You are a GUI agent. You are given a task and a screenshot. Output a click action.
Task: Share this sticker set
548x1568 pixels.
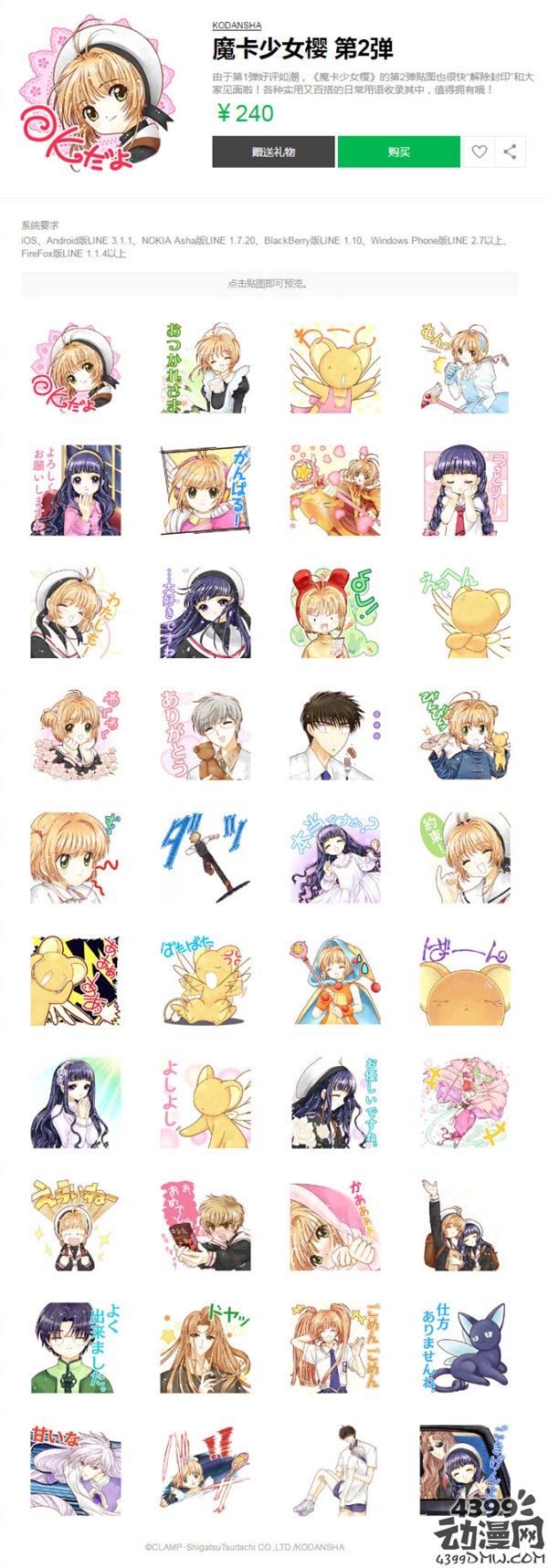coord(510,152)
